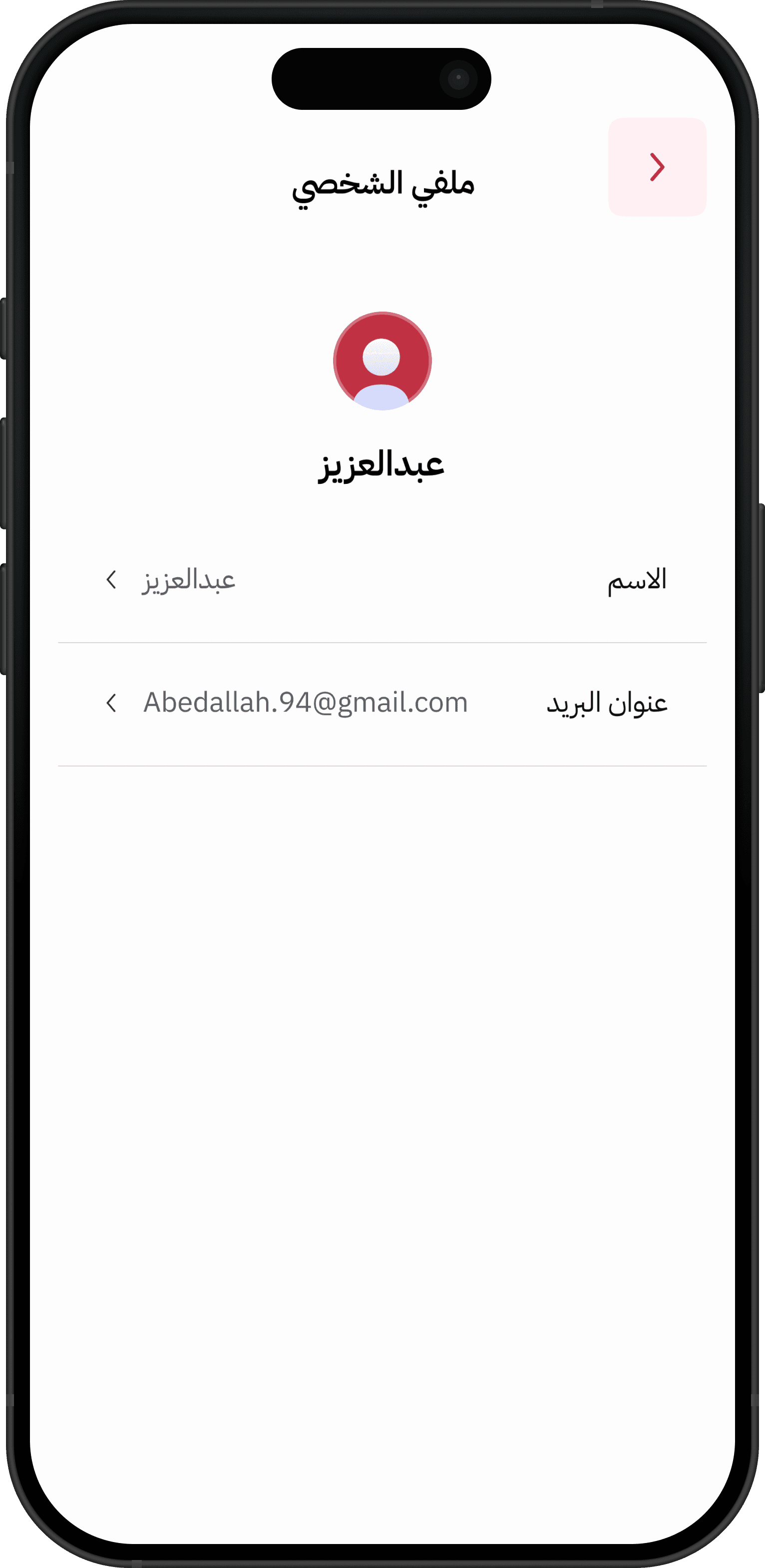Go back using the red arrow button
Viewport: 765px width, 1568px height.
pyautogui.click(x=657, y=167)
